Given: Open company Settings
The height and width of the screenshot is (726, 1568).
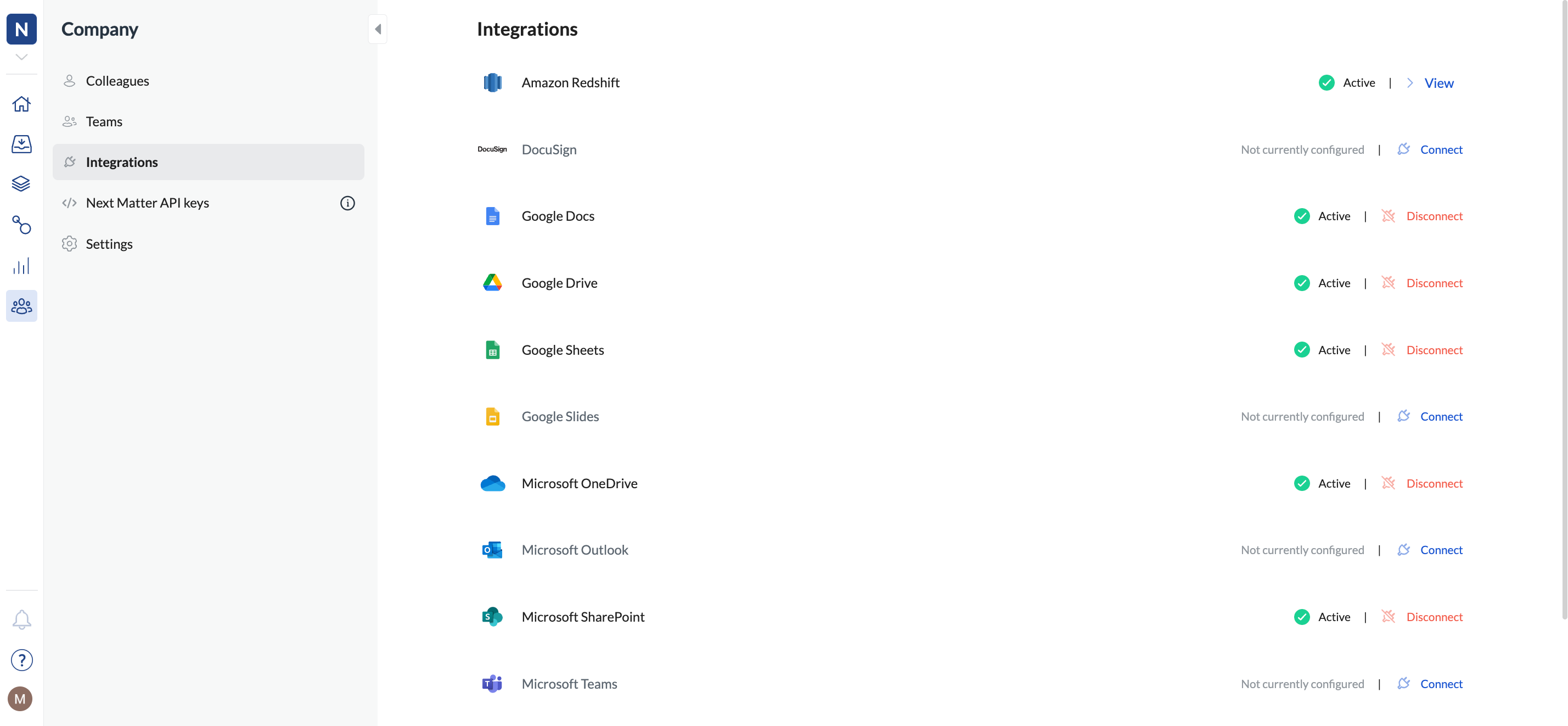Looking at the screenshot, I should (109, 244).
